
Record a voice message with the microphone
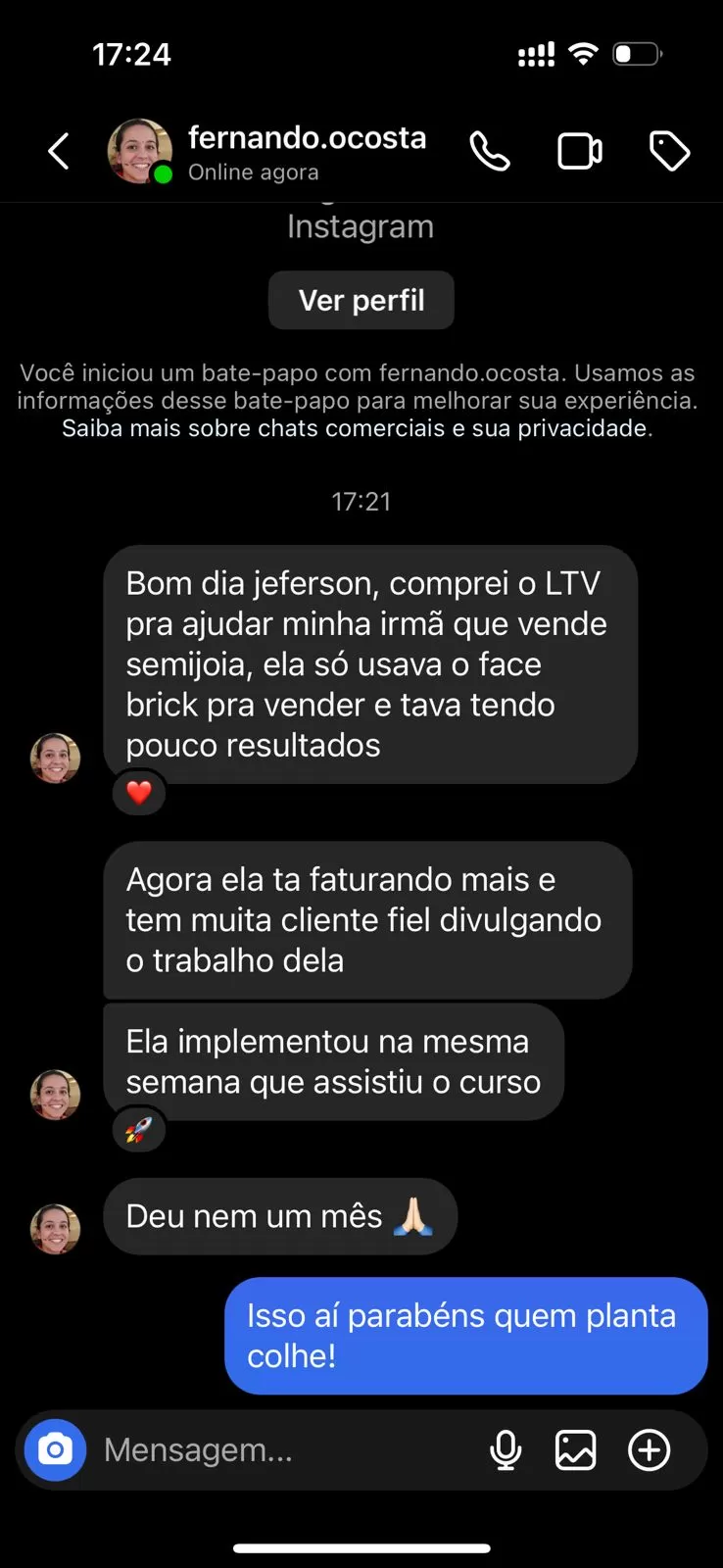coord(506,1449)
